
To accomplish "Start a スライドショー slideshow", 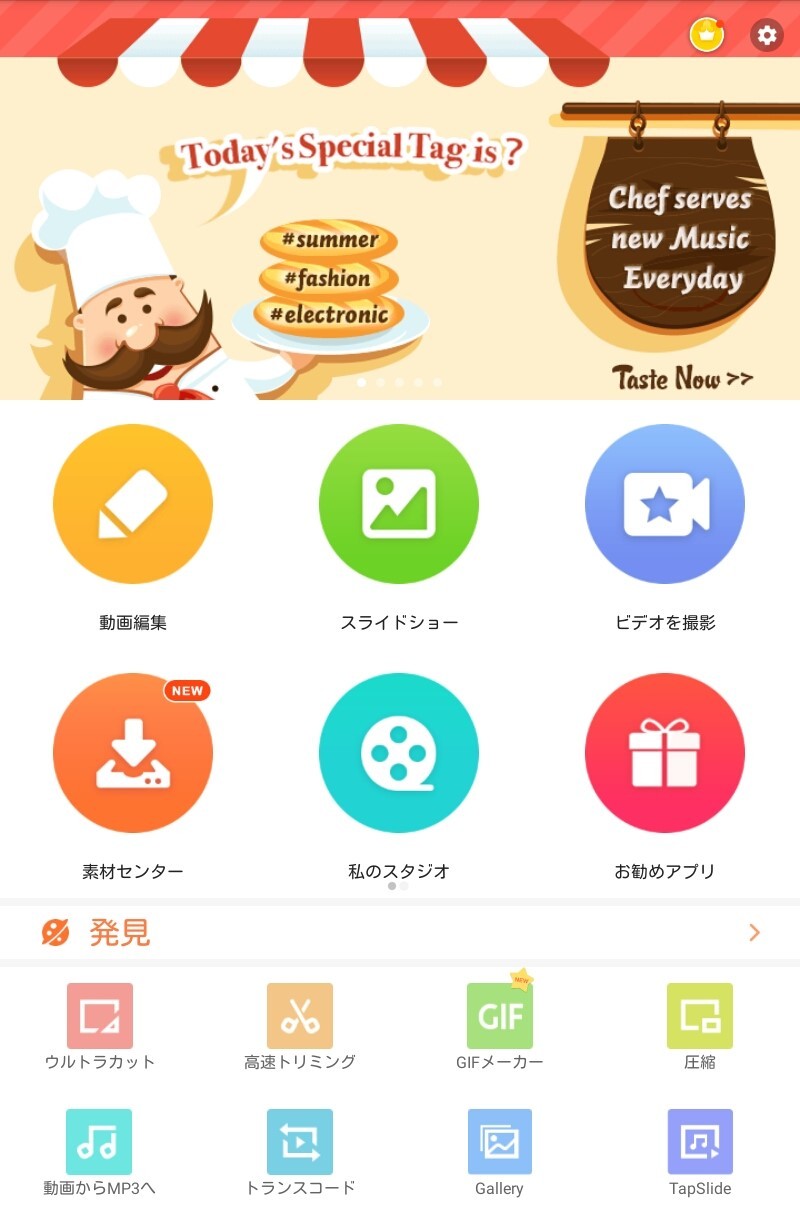I will click(399, 504).
